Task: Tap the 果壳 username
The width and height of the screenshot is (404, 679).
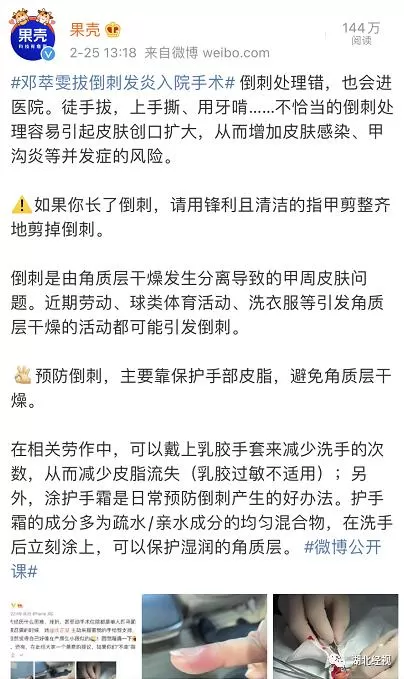Action: 85,29
